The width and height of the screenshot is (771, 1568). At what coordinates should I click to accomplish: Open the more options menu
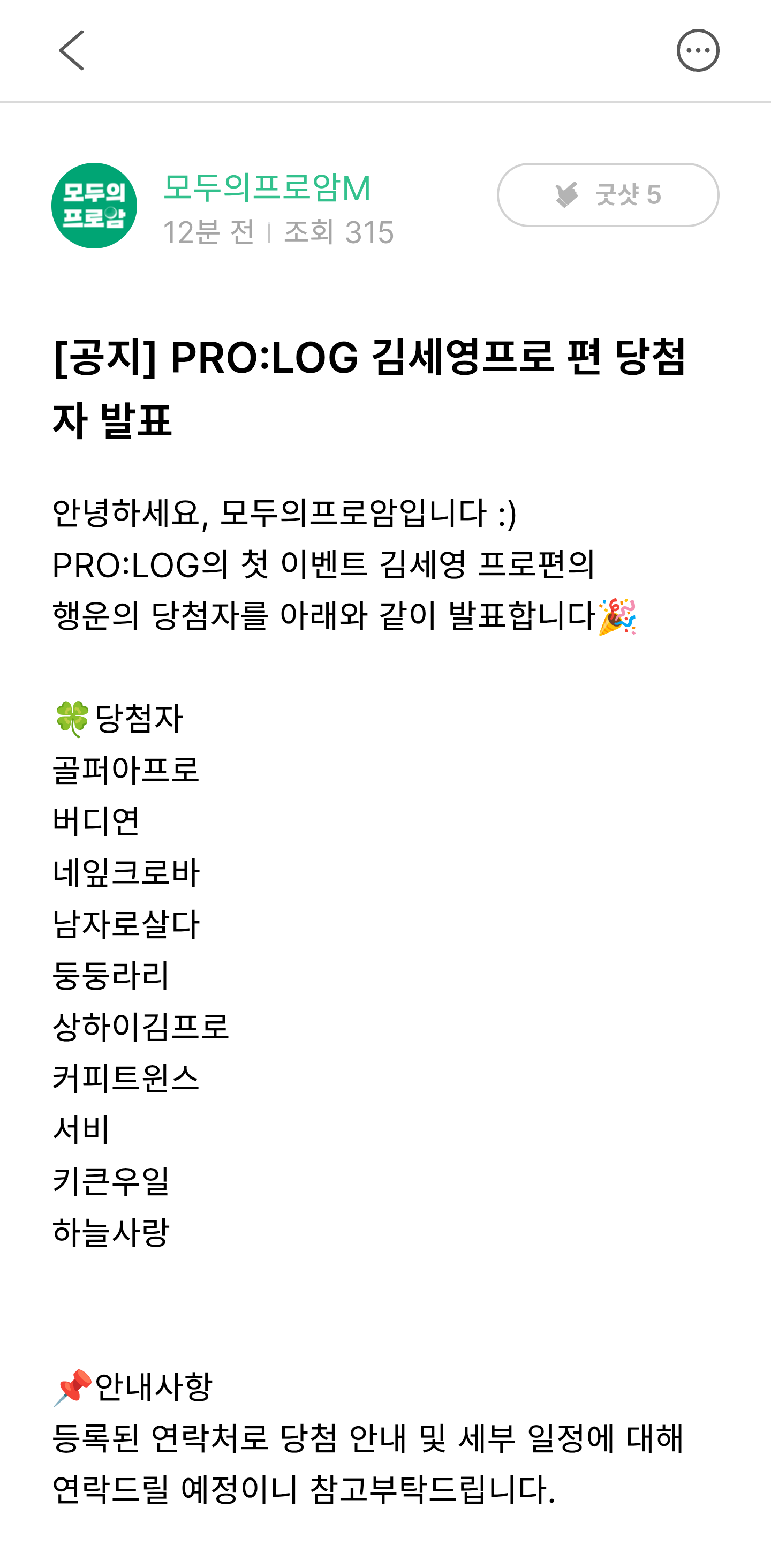(697, 50)
